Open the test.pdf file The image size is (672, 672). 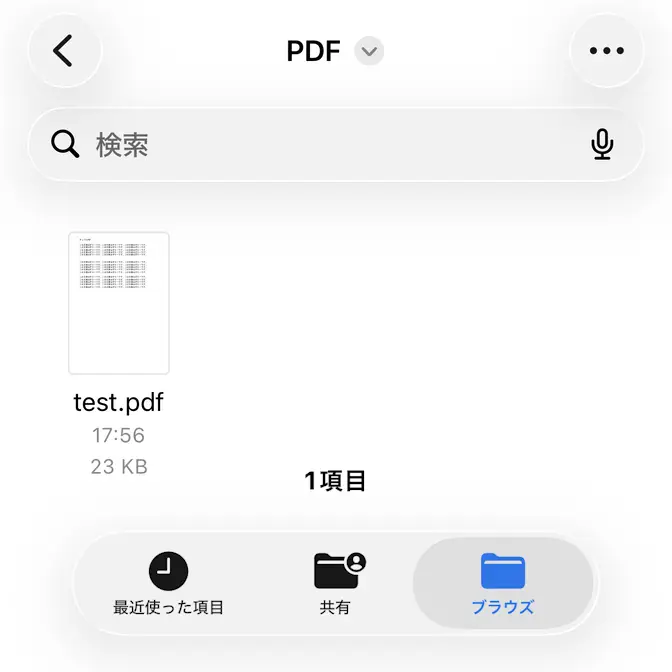pyautogui.click(x=118, y=304)
